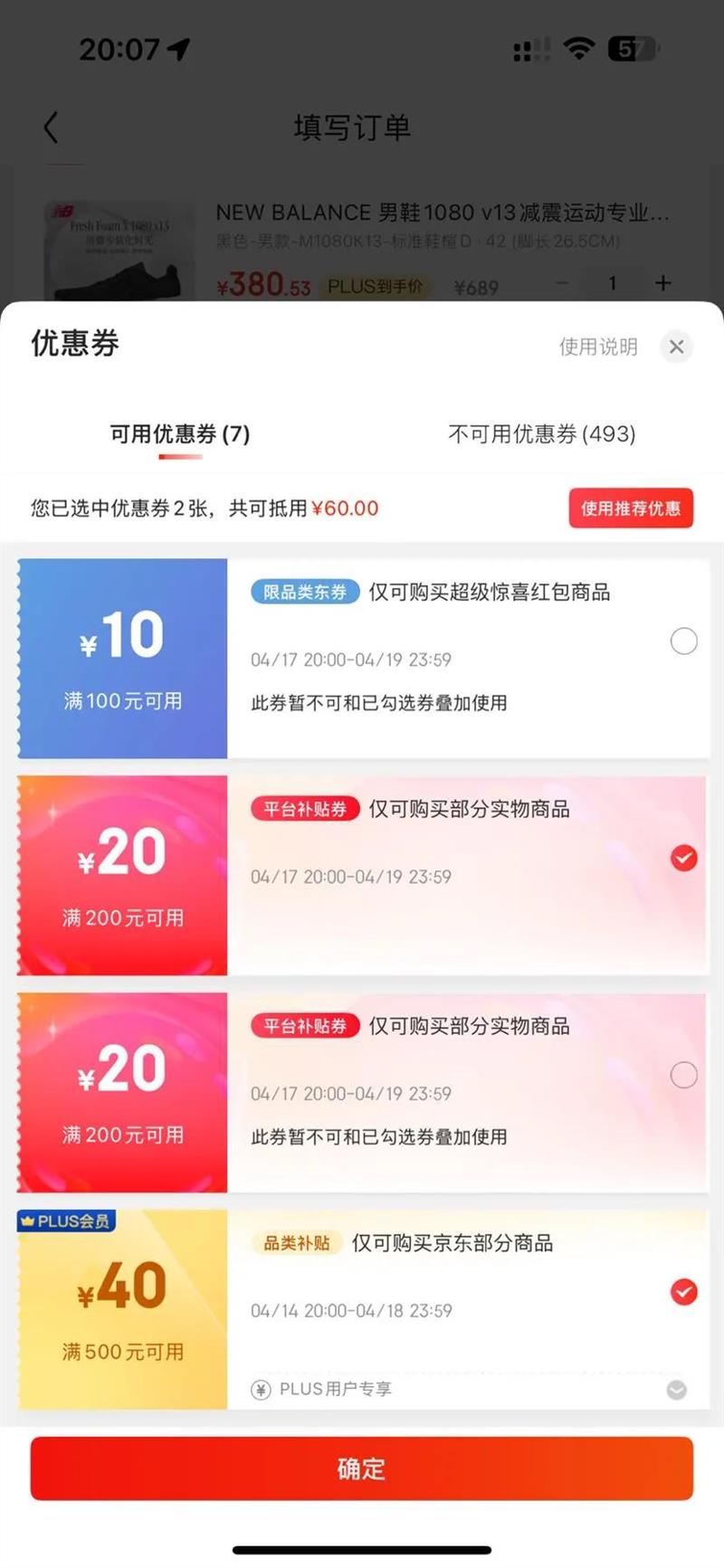Uncheck the ¥40 品类补贴 PLUS coupon
Viewport: 724px width, 1568px height.
click(683, 1292)
